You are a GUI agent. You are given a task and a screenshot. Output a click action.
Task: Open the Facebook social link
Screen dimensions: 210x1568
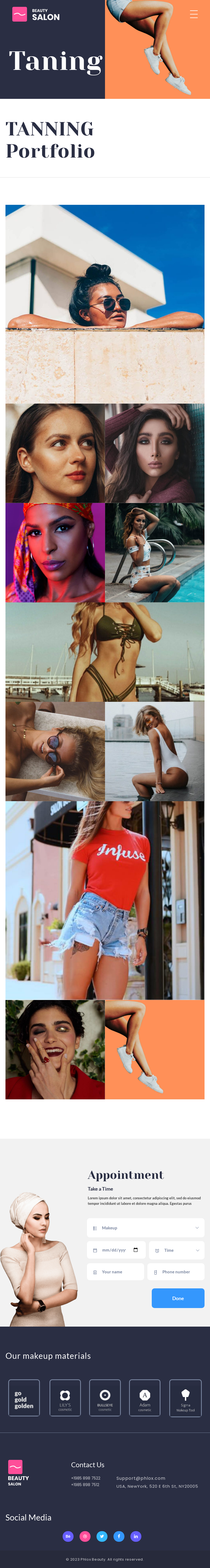click(x=119, y=1536)
